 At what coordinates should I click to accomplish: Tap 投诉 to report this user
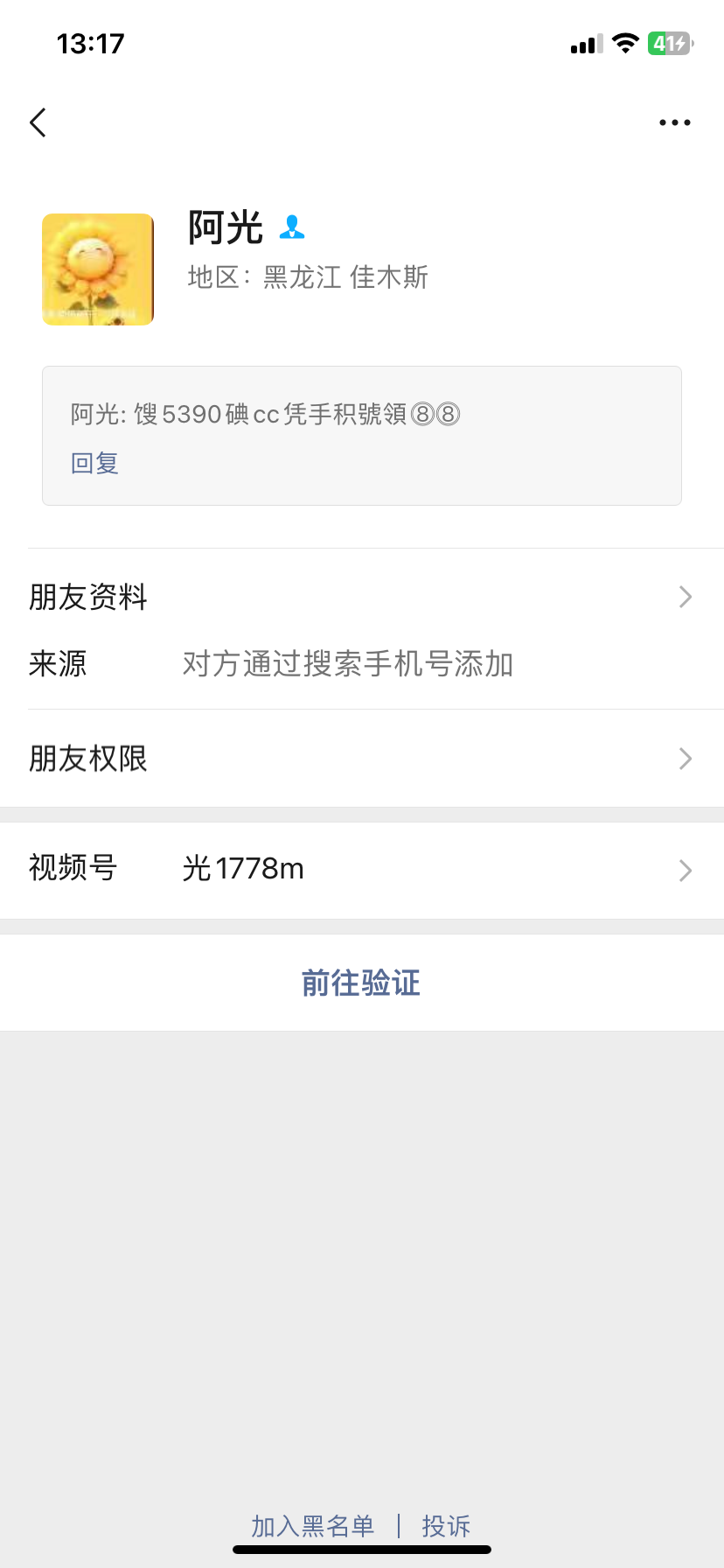point(446,1526)
